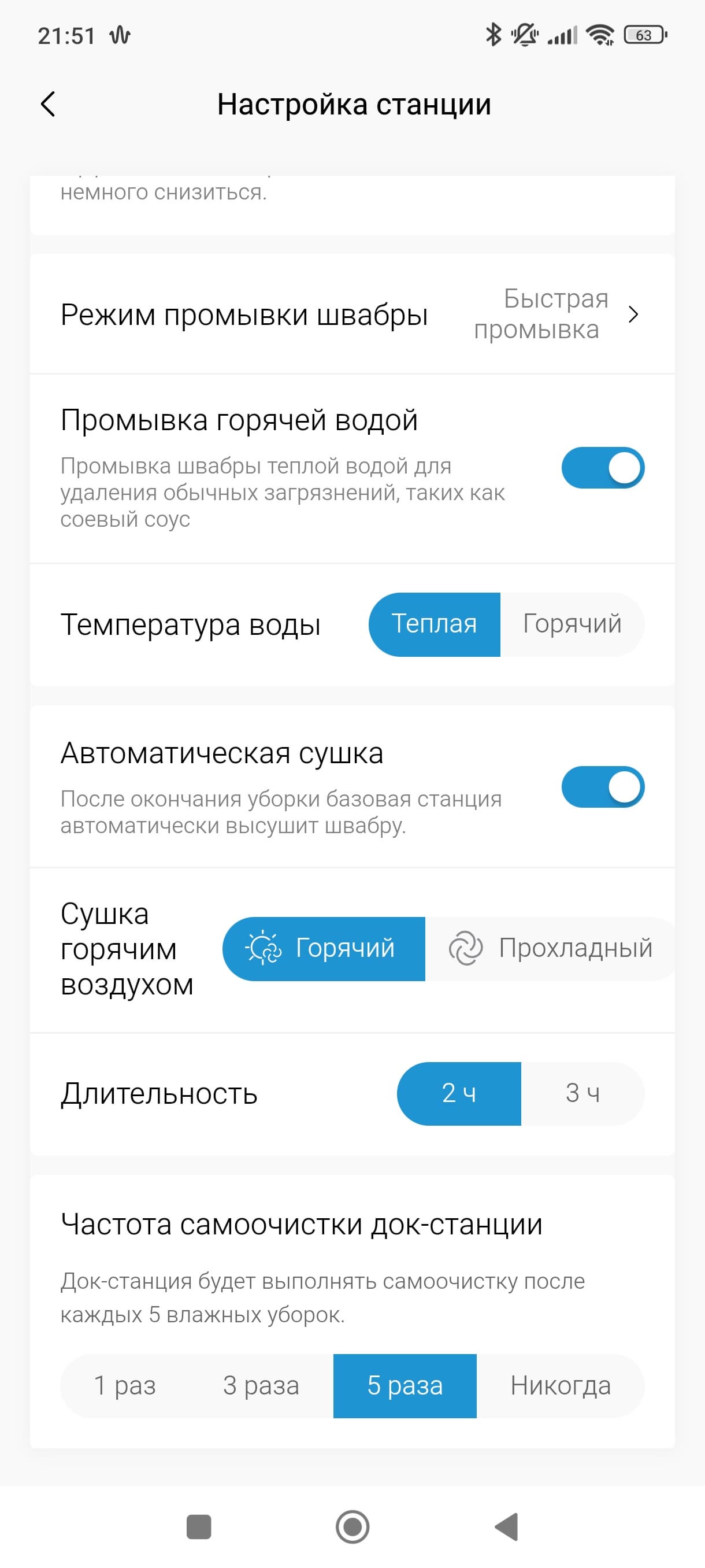
Task: Open recent apps via square button
Action: point(198,1526)
